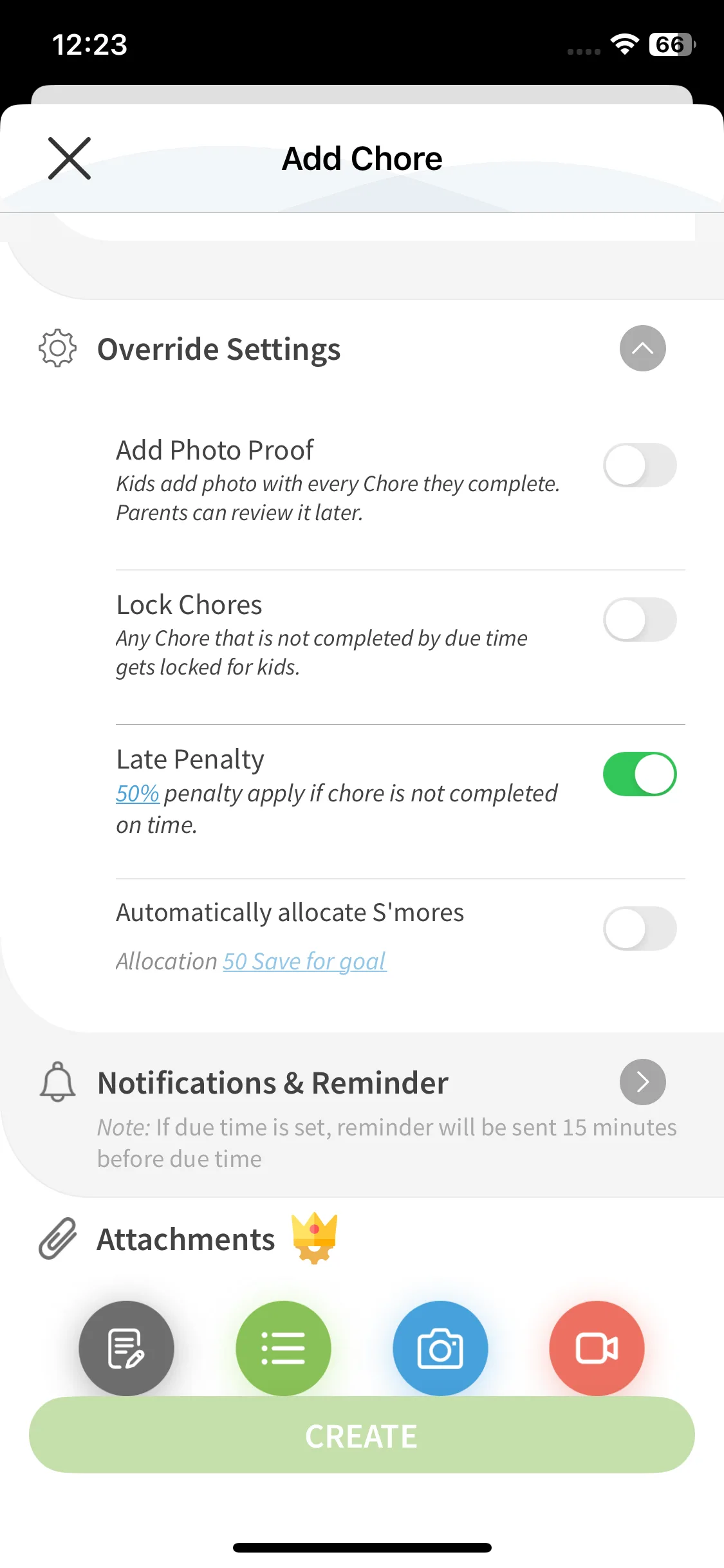Screen dimensions: 724x1568
Task: Expand Notifications & Reminder section
Action: point(642,1082)
